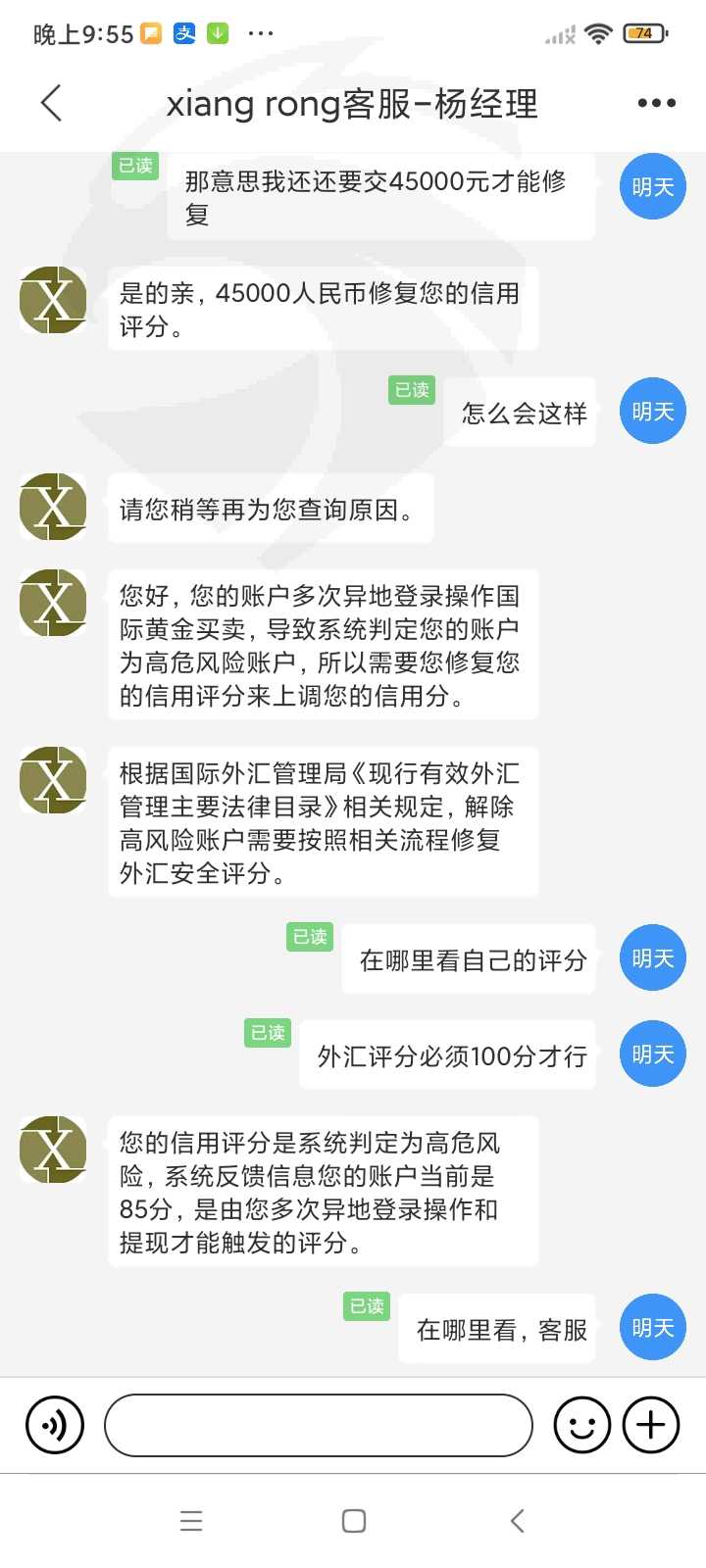706x1568 pixels.
Task: Tap the system home button
Action: pos(354,1521)
